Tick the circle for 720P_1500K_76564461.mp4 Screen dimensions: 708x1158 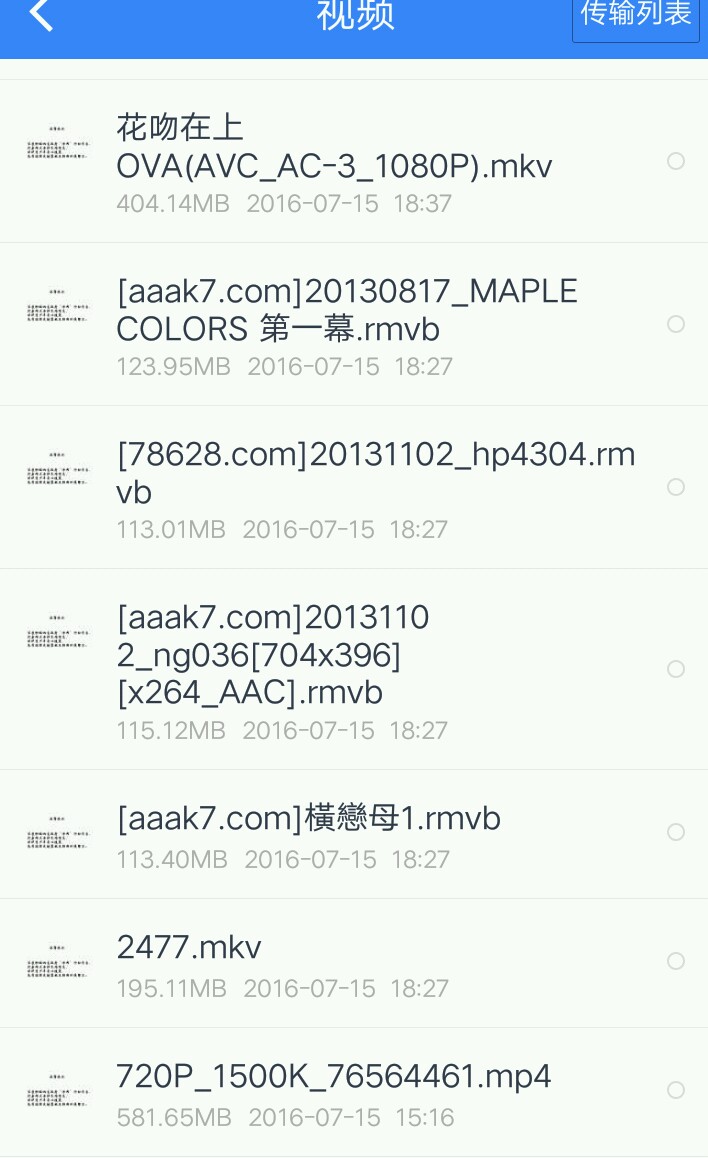pos(676,1090)
